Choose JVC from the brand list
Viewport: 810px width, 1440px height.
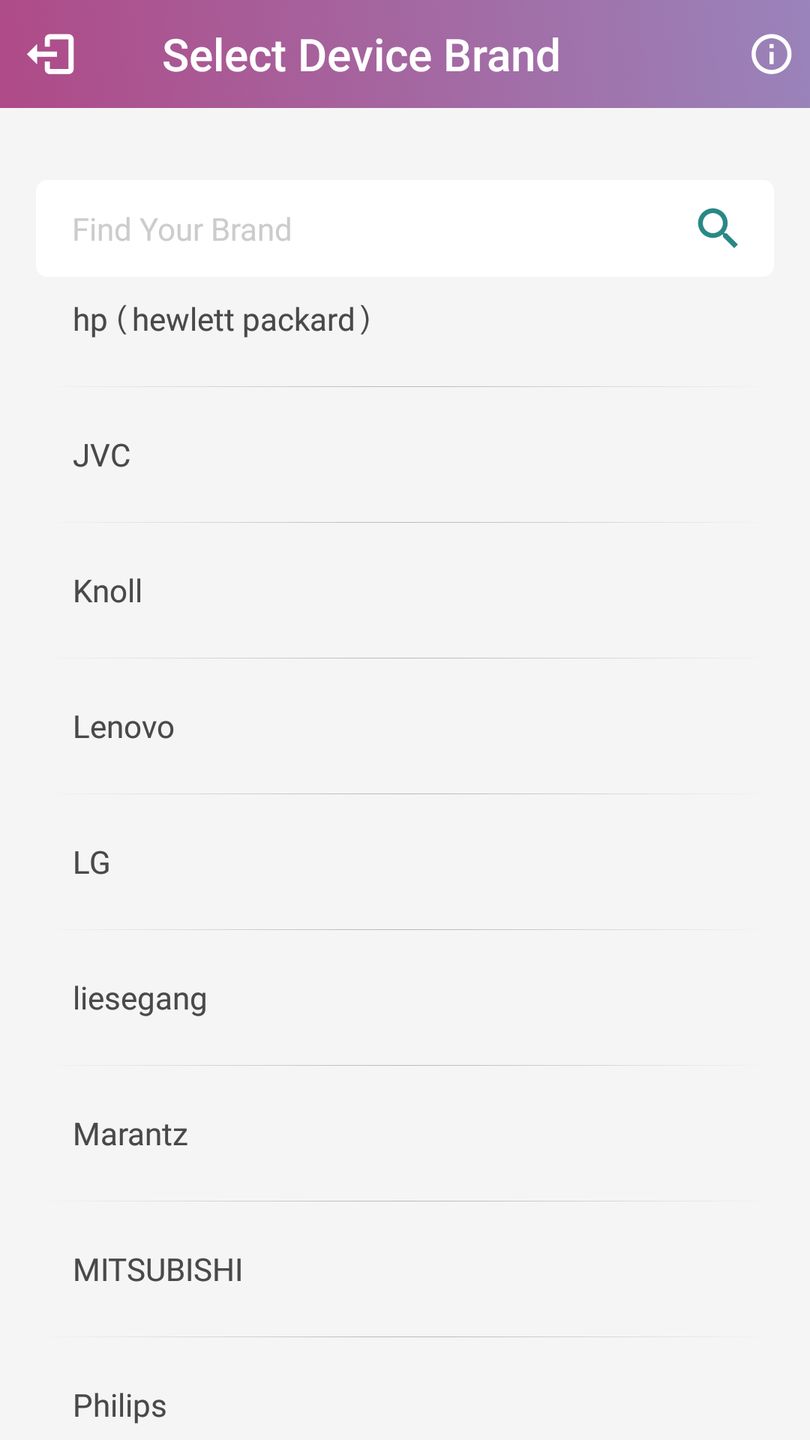tap(102, 456)
